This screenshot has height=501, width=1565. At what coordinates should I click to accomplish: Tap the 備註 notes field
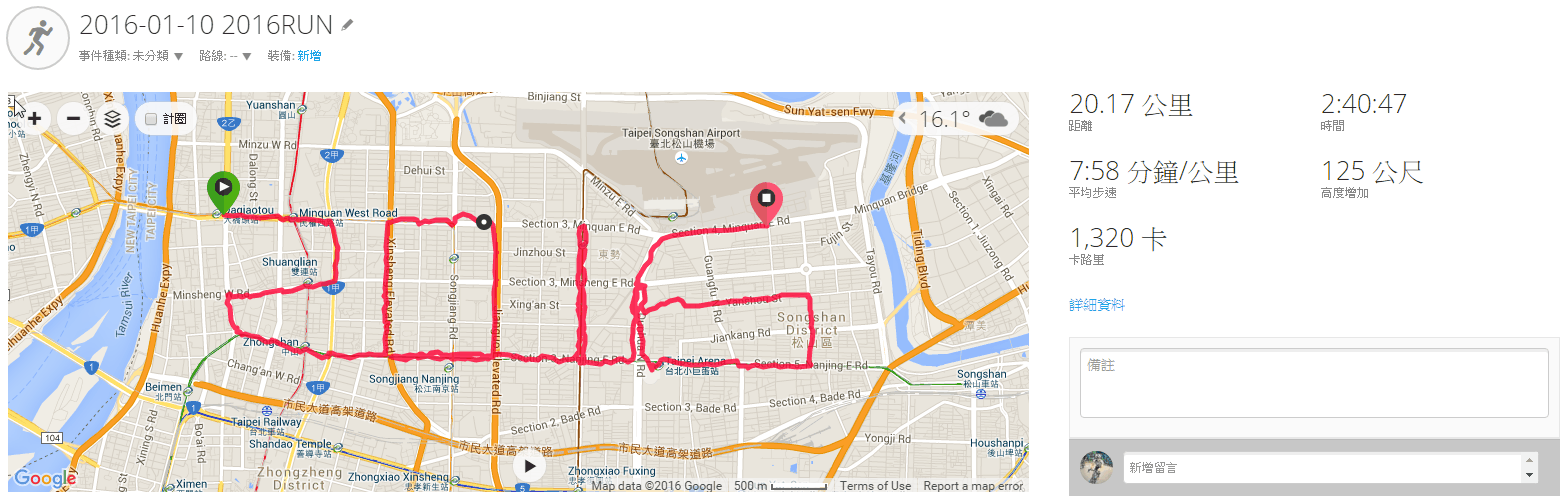[x=1314, y=383]
